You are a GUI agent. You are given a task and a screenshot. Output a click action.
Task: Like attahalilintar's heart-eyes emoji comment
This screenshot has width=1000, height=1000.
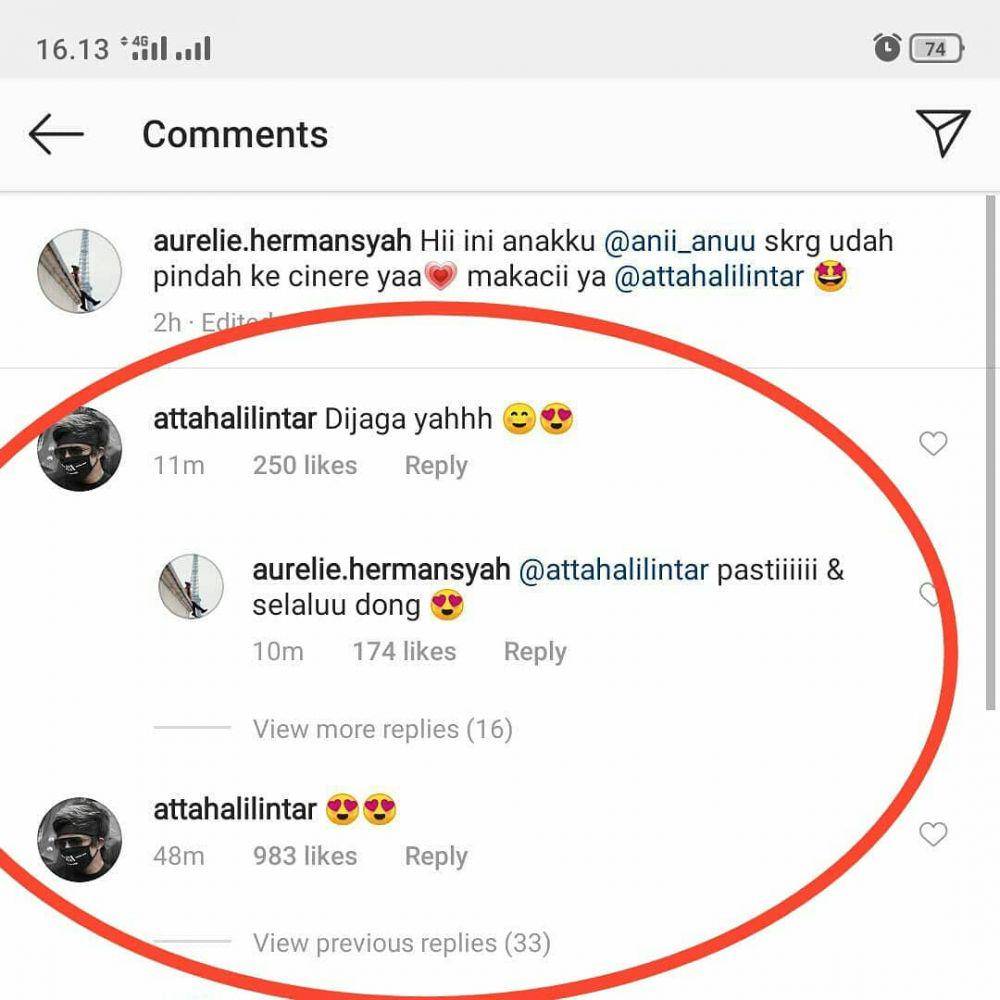coord(932,834)
